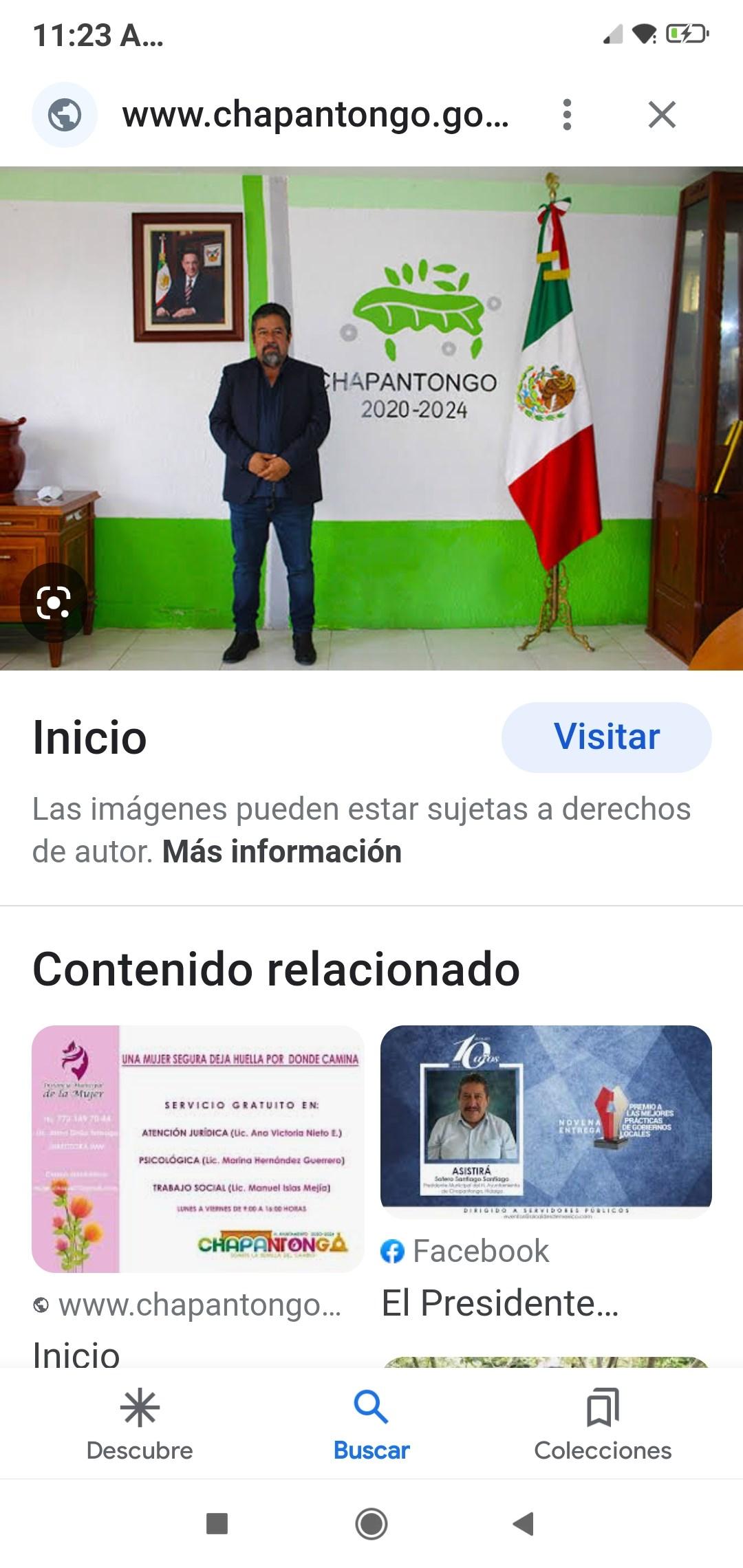Return to the system home screen

coord(371,1524)
